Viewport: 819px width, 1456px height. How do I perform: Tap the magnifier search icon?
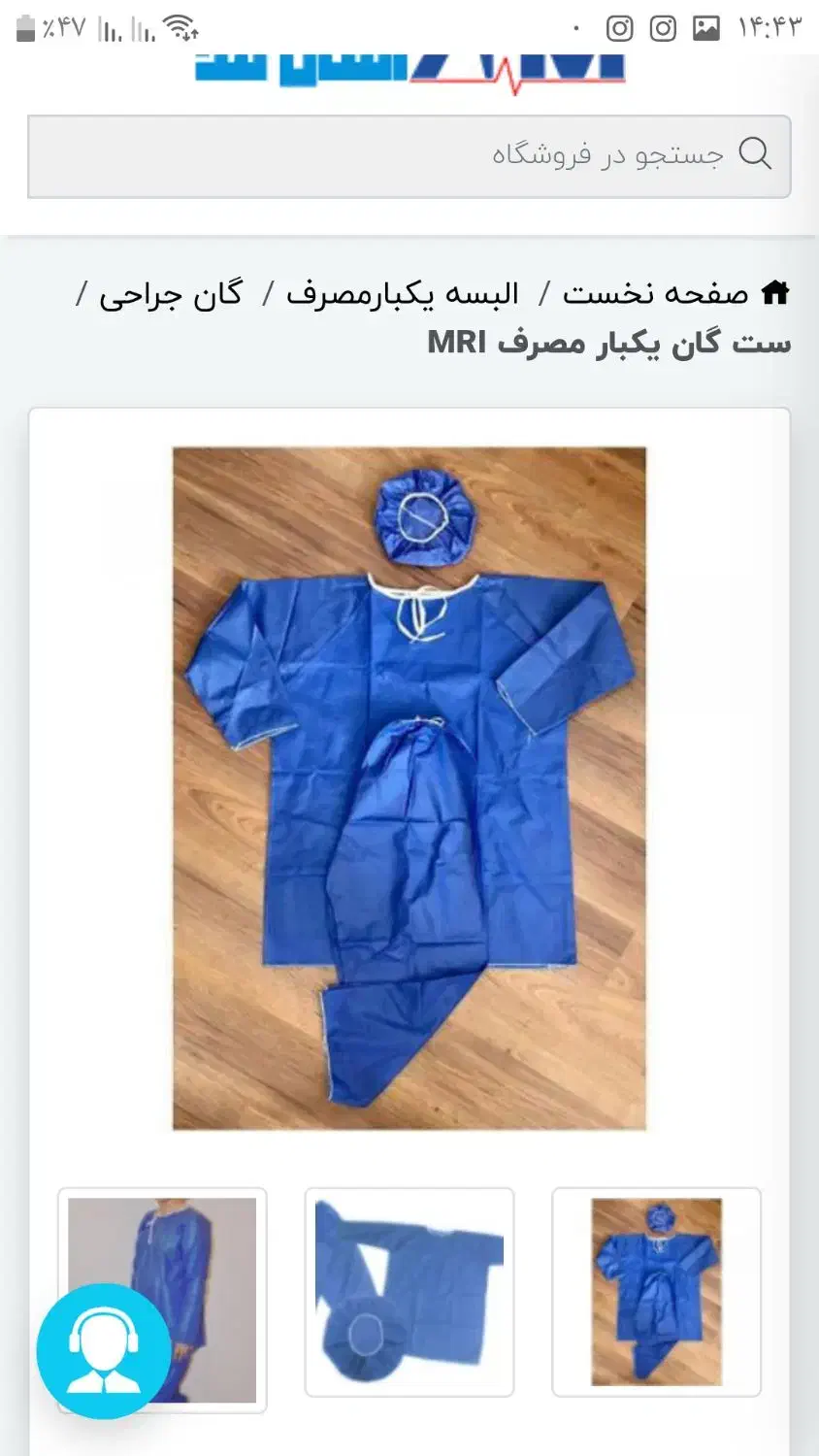click(755, 153)
